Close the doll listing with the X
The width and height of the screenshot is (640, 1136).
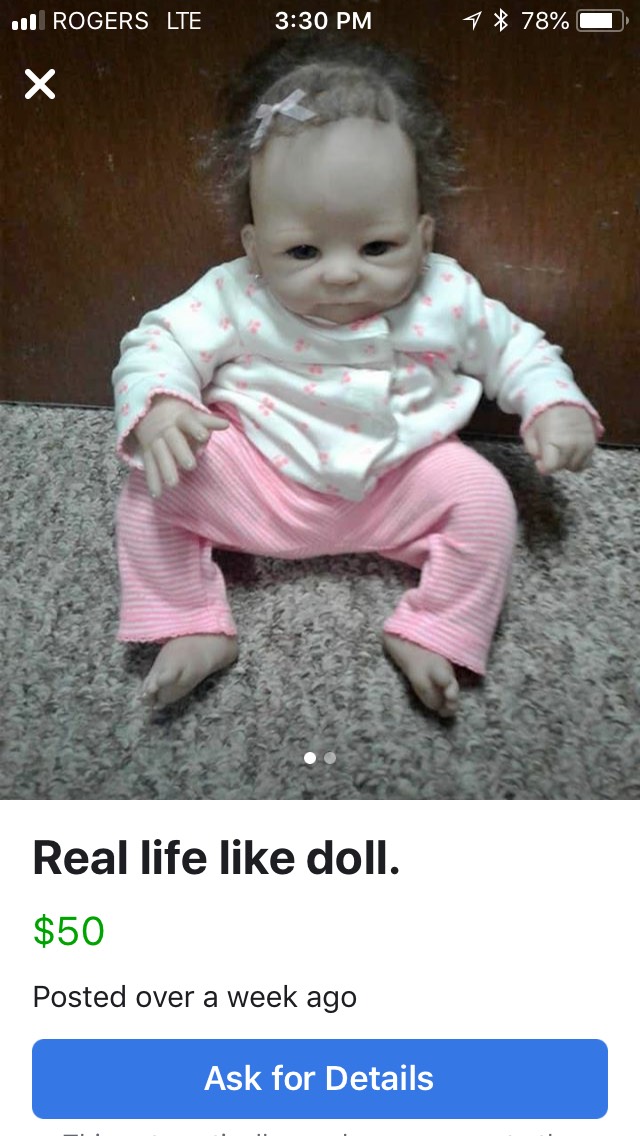[40, 85]
